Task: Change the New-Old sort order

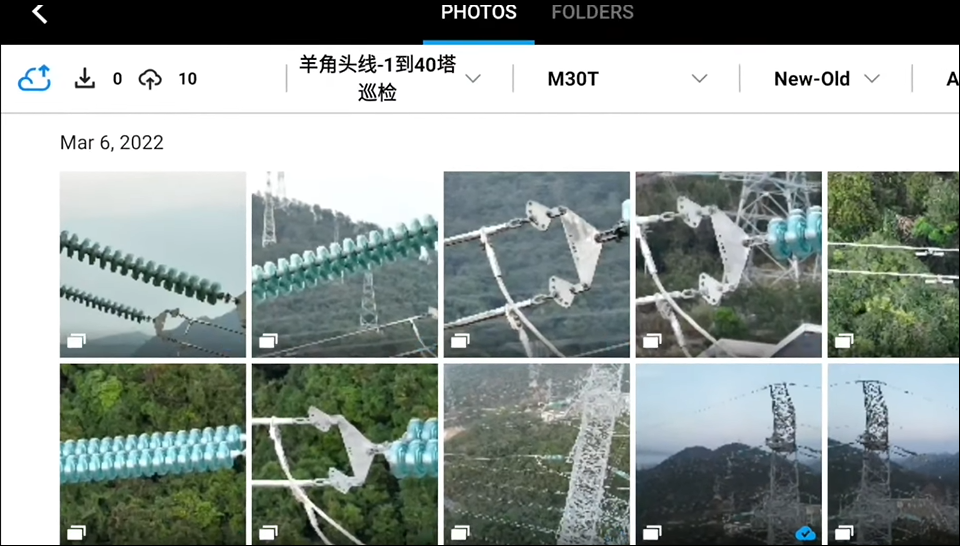Action: pos(826,79)
